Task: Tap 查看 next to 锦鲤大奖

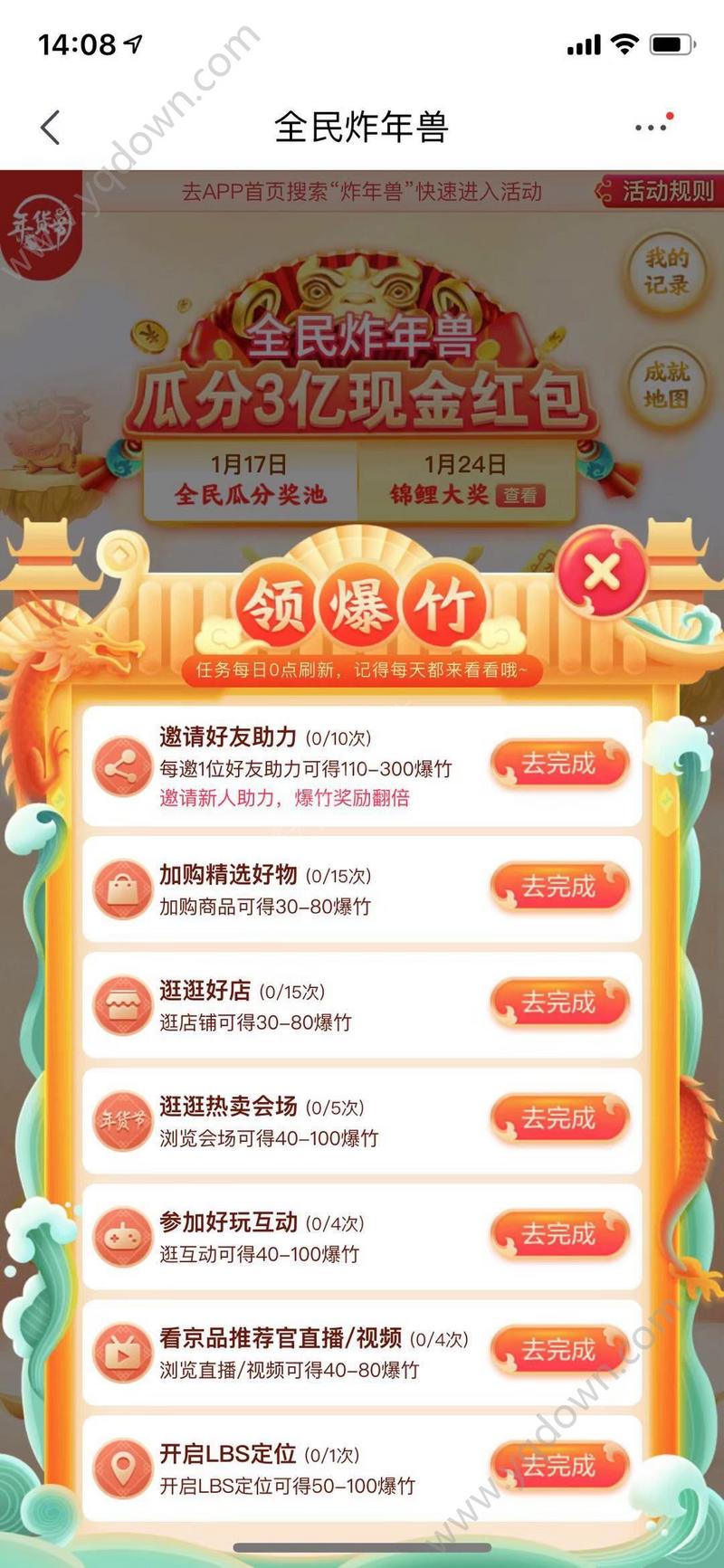Action: tap(520, 496)
